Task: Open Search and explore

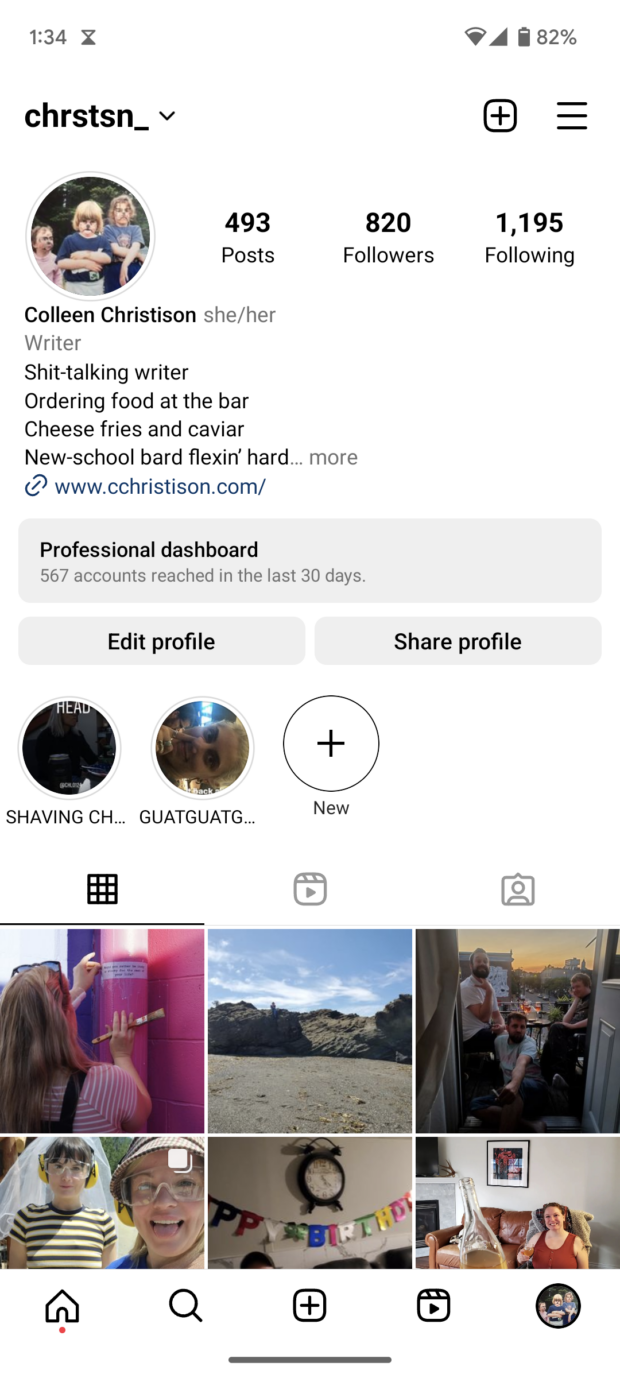Action: point(186,1305)
